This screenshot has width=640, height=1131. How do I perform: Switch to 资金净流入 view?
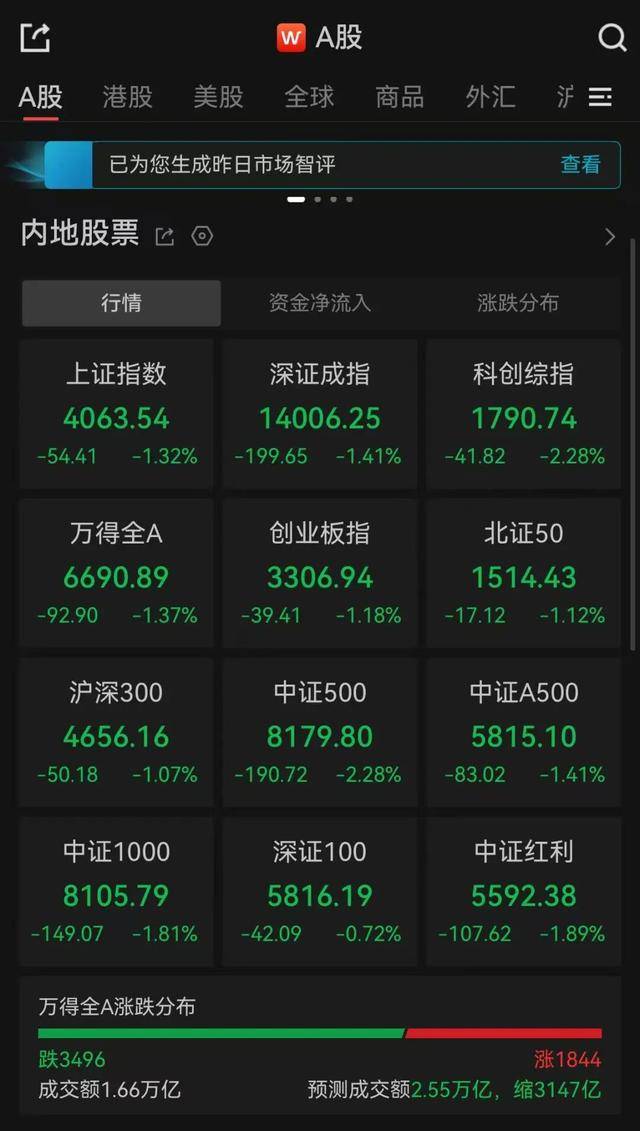(x=320, y=303)
